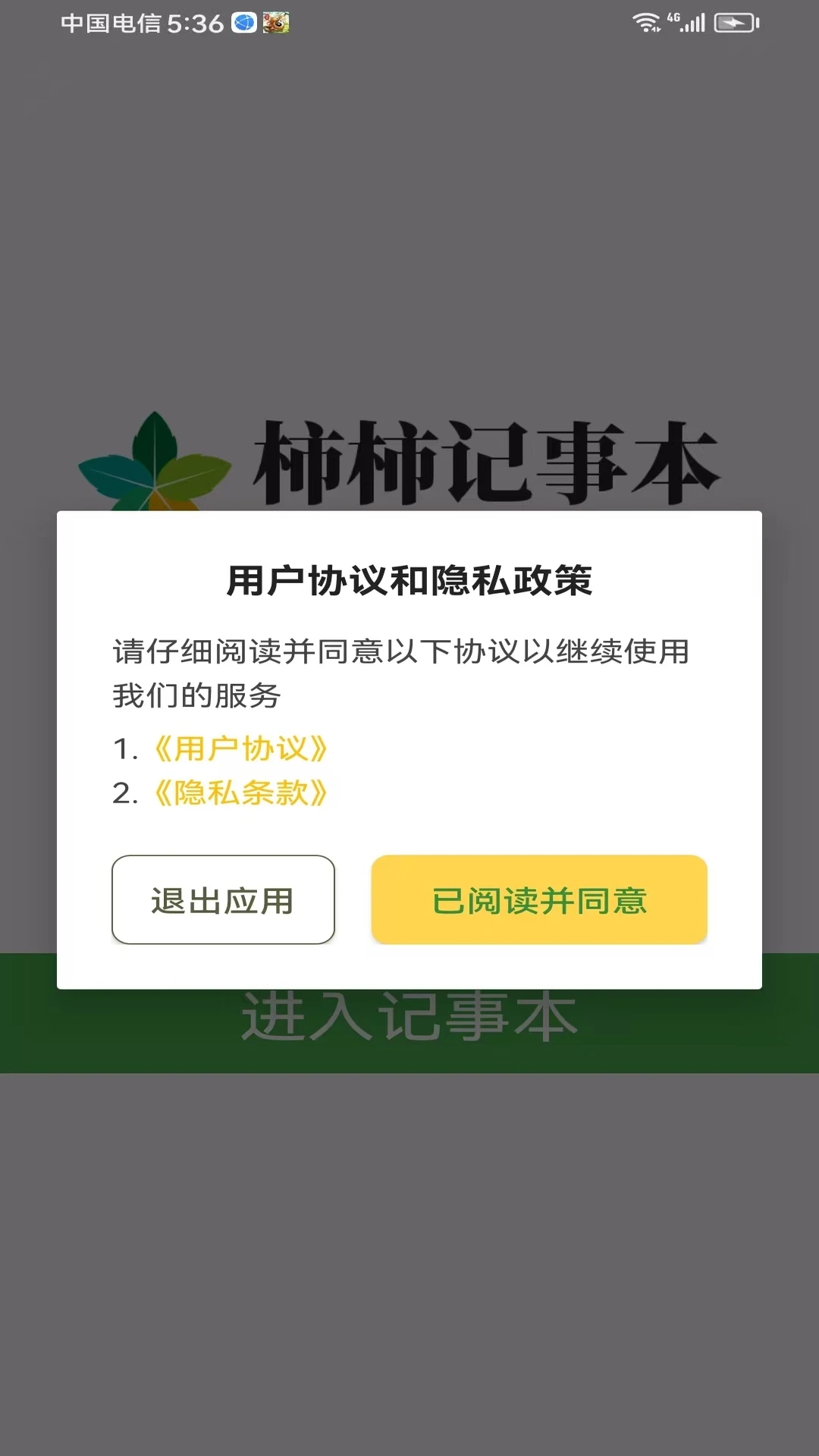The width and height of the screenshot is (819, 1456).
Task: Open the 《隐私条款》 link
Action: (x=240, y=793)
